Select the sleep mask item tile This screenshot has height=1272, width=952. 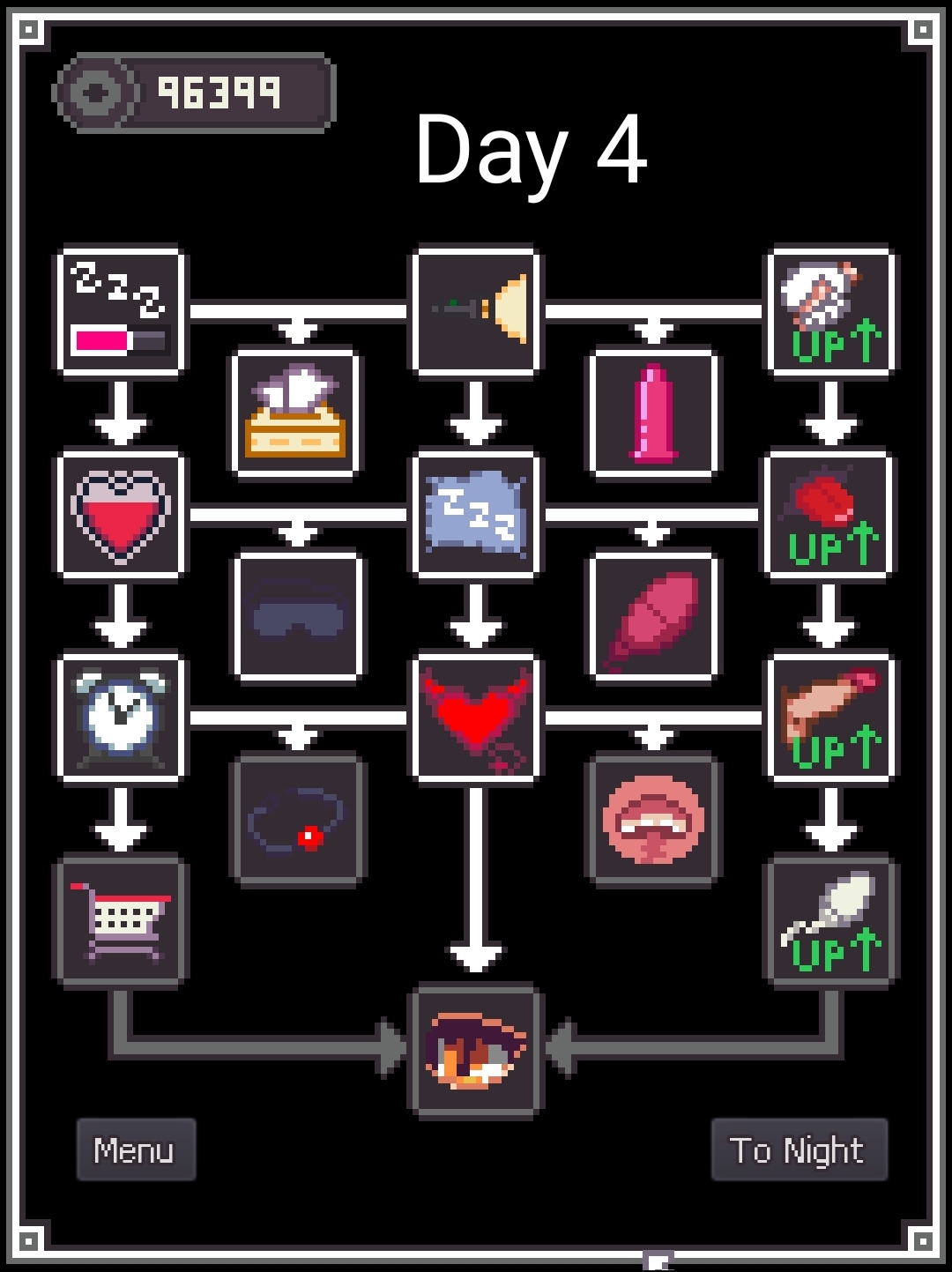tap(299, 616)
